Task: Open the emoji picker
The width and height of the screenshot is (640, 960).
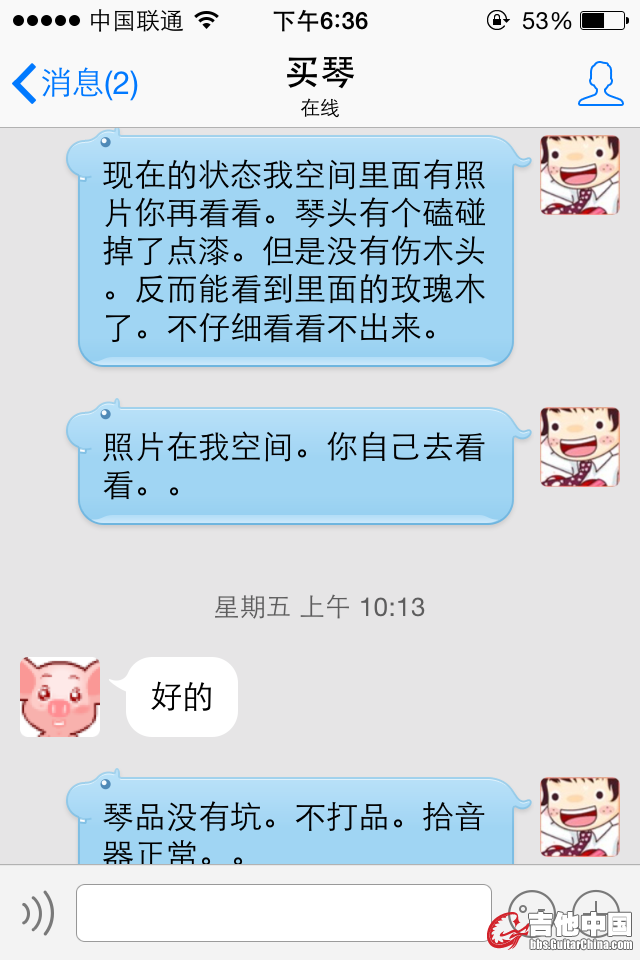Action: [x=531, y=912]
